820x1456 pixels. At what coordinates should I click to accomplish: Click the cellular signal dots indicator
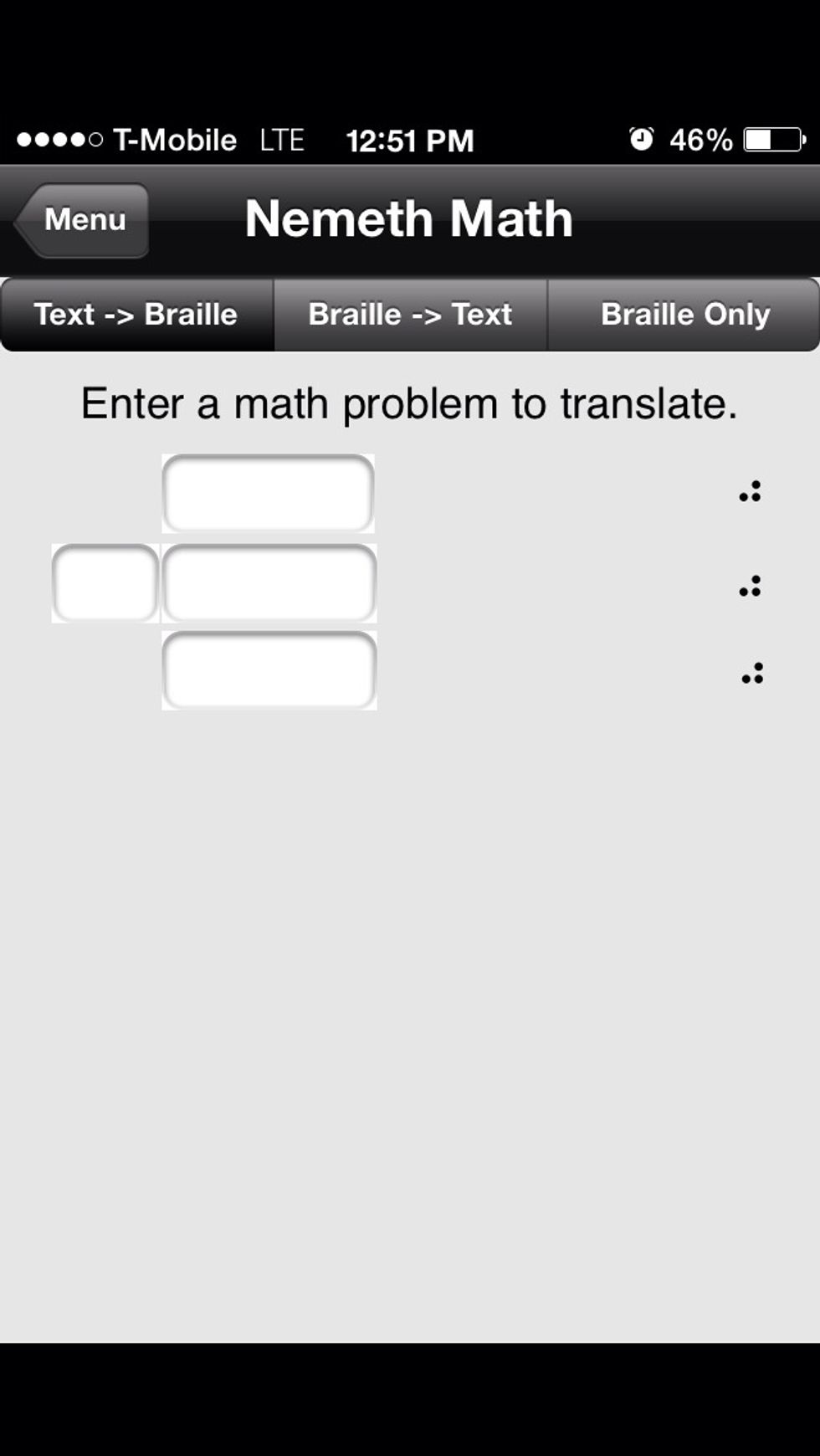coord(59,137)
